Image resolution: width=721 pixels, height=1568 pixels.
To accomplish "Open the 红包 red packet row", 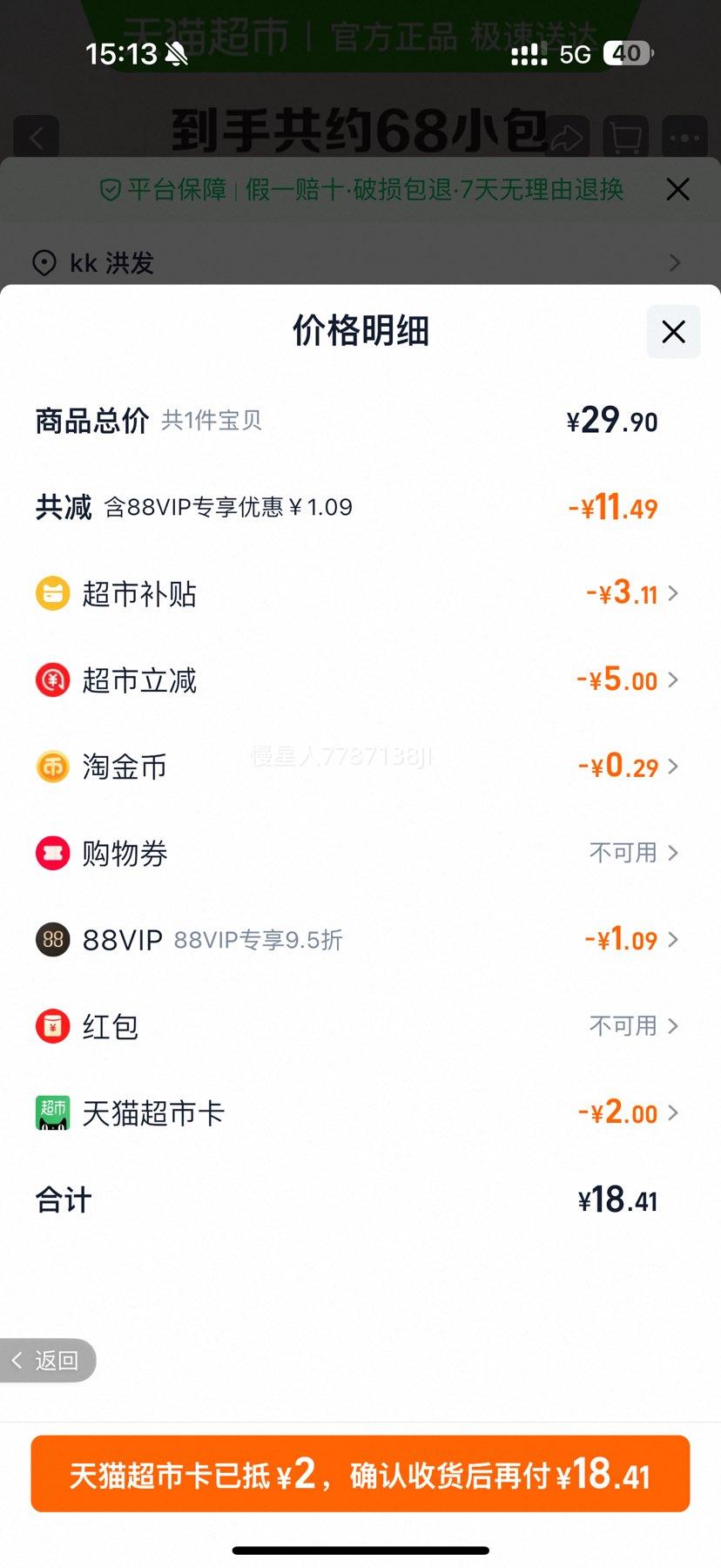I will click(x=359, y=1026).
